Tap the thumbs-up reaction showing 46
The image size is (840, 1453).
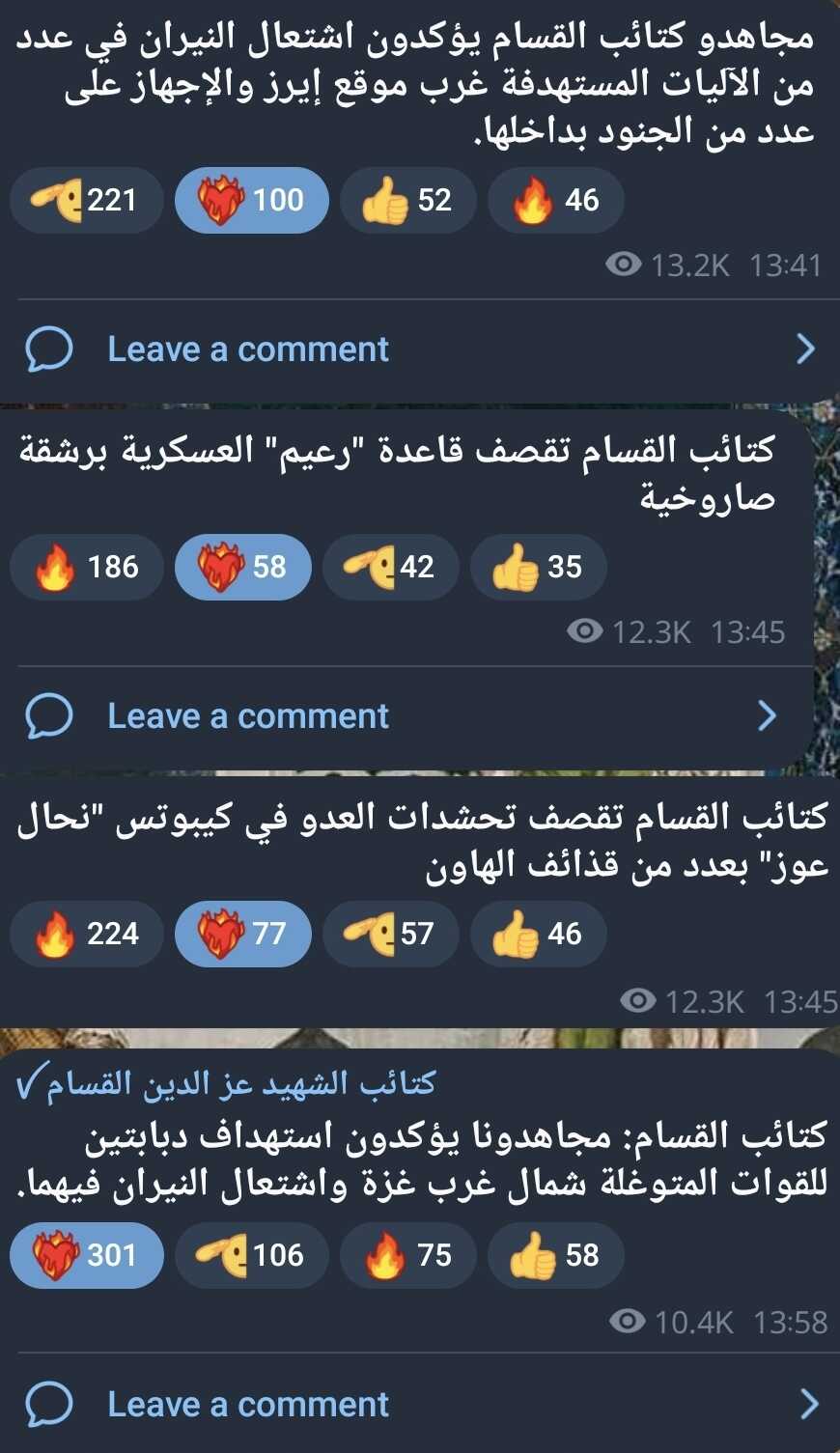(x=538, y=934)
